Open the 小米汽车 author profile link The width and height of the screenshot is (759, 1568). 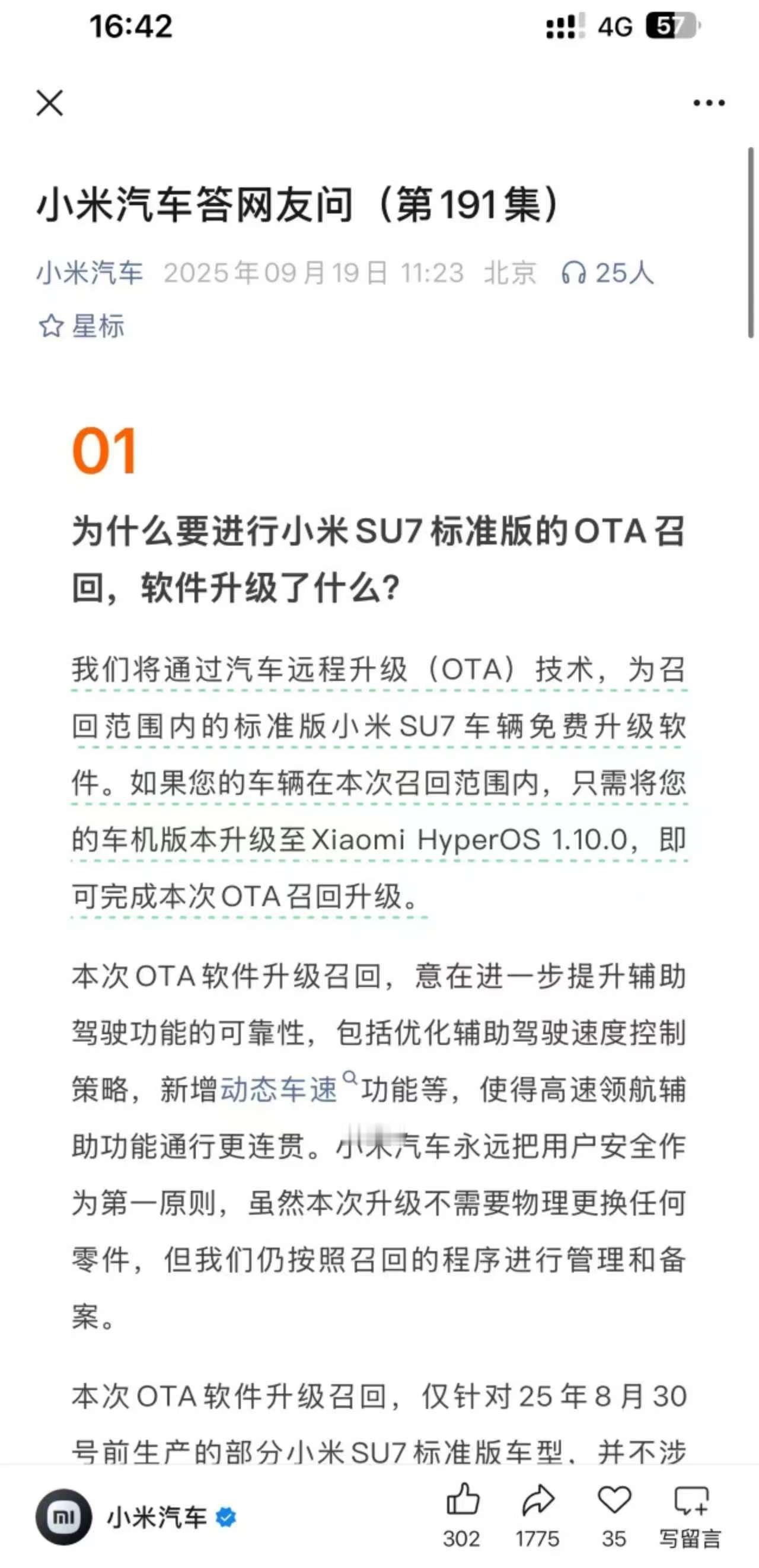[91, 274]
